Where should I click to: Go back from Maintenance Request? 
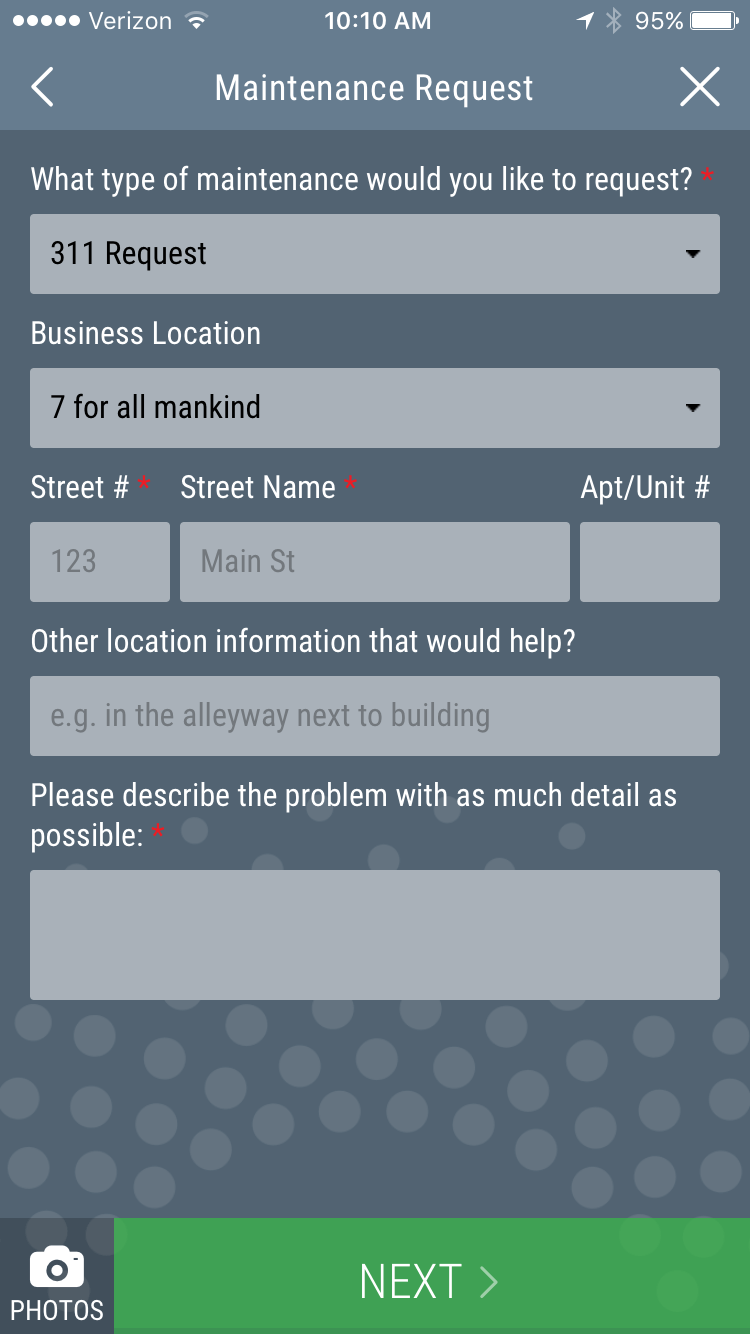tap(42, 88)
